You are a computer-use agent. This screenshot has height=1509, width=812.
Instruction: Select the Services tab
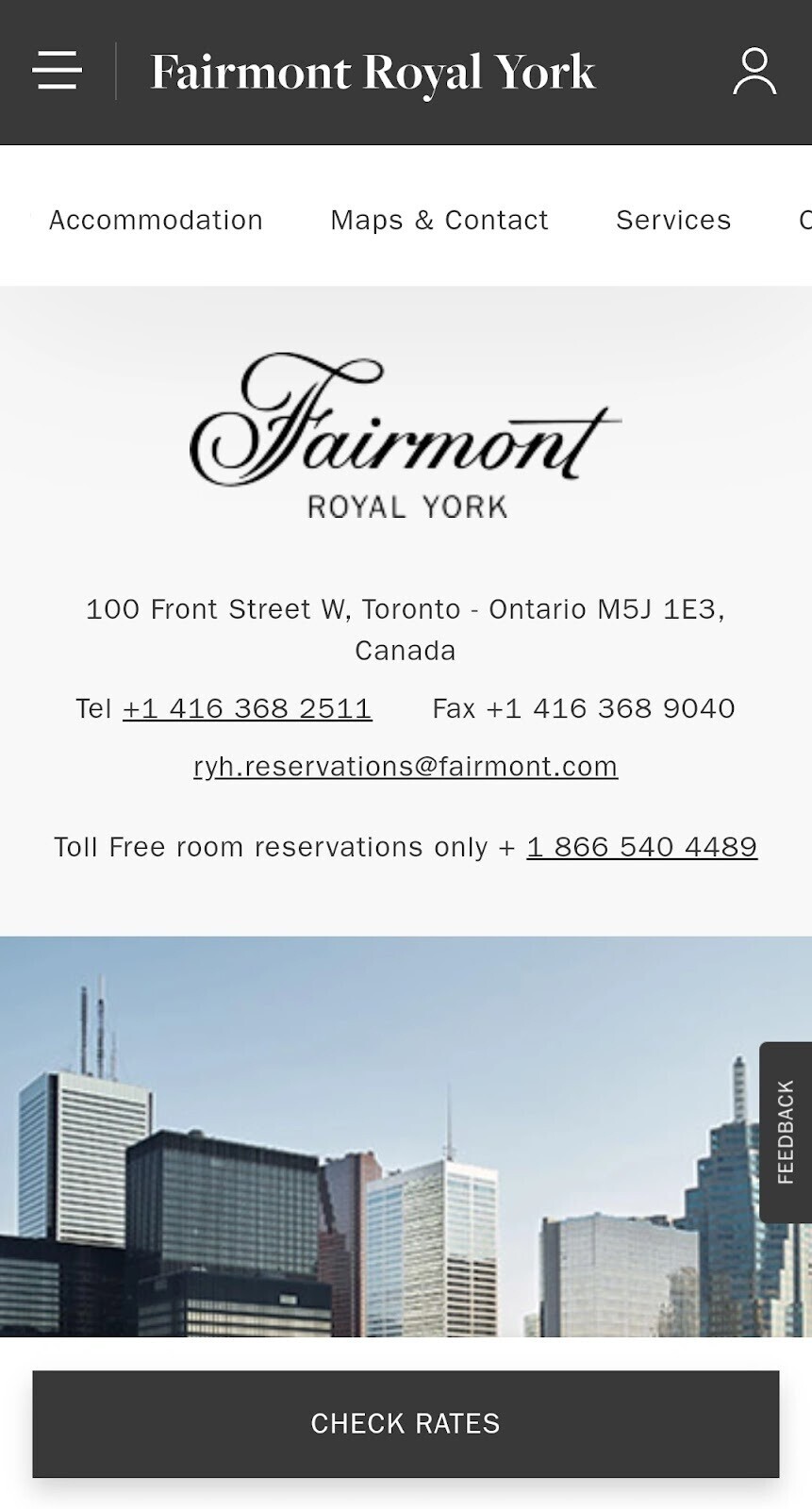673,220
